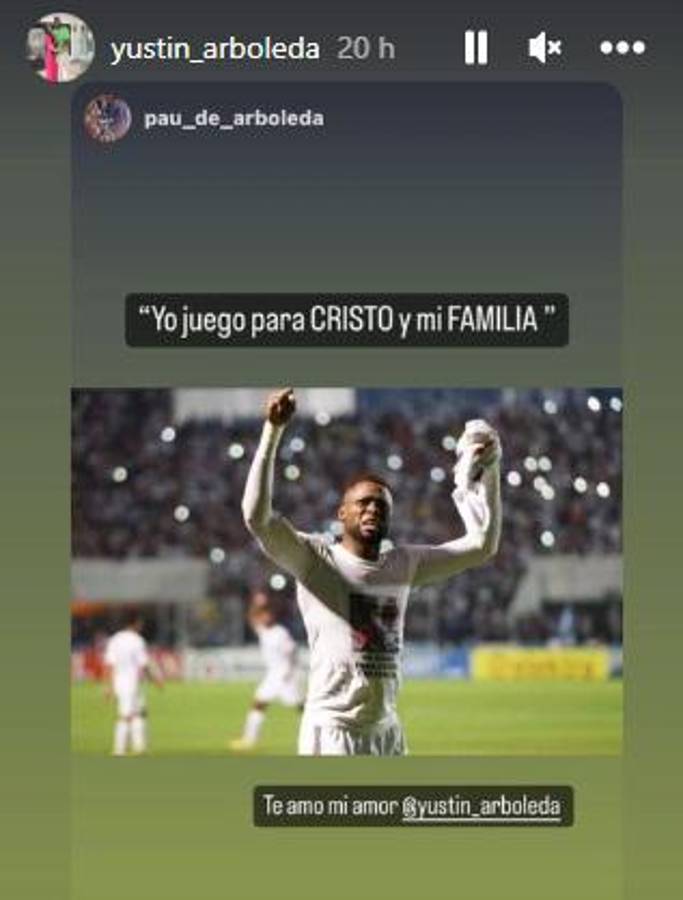This screenshot has height=900, width=683.
Task: Open the three-dot more options menu
Action: click(623, 47)
